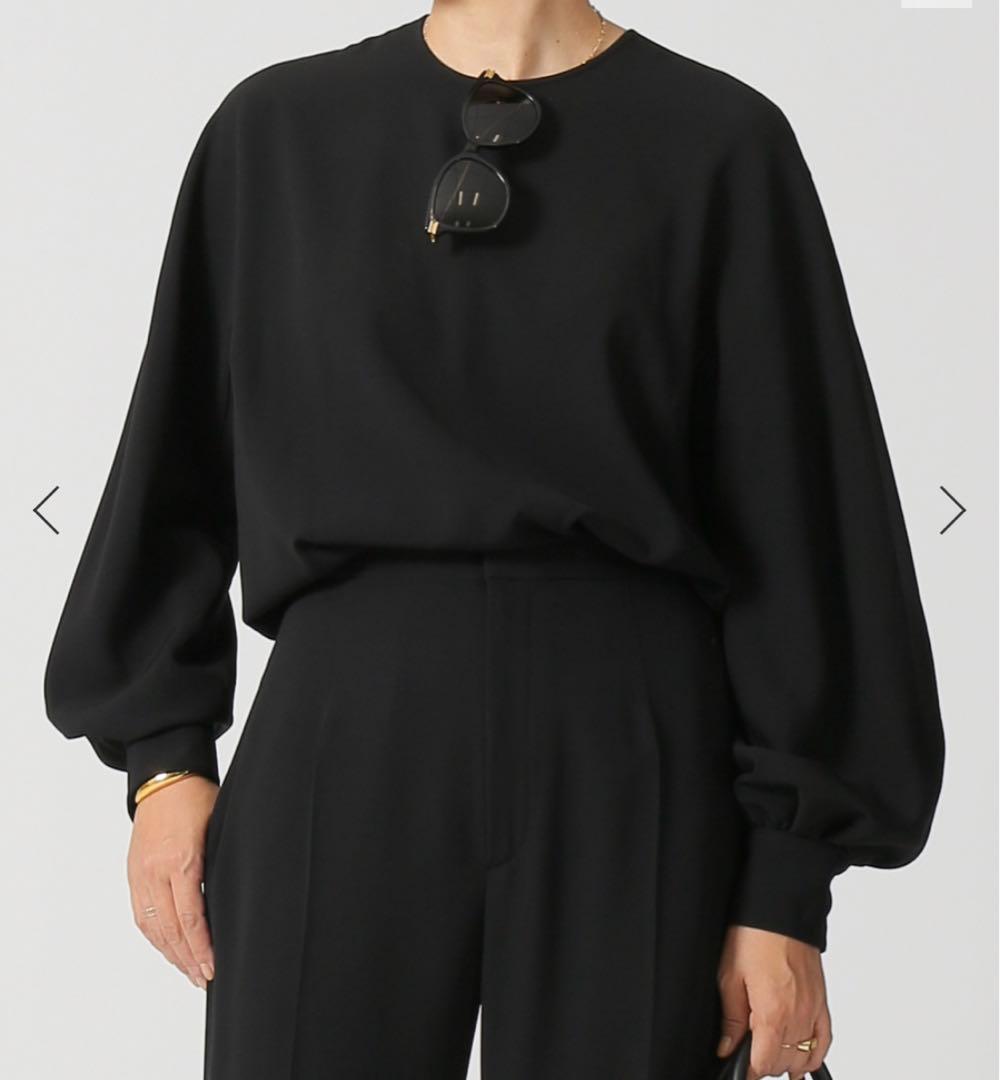Show the next product photo
This screenshot has width=1000, height=1080.
coord(952,510)
